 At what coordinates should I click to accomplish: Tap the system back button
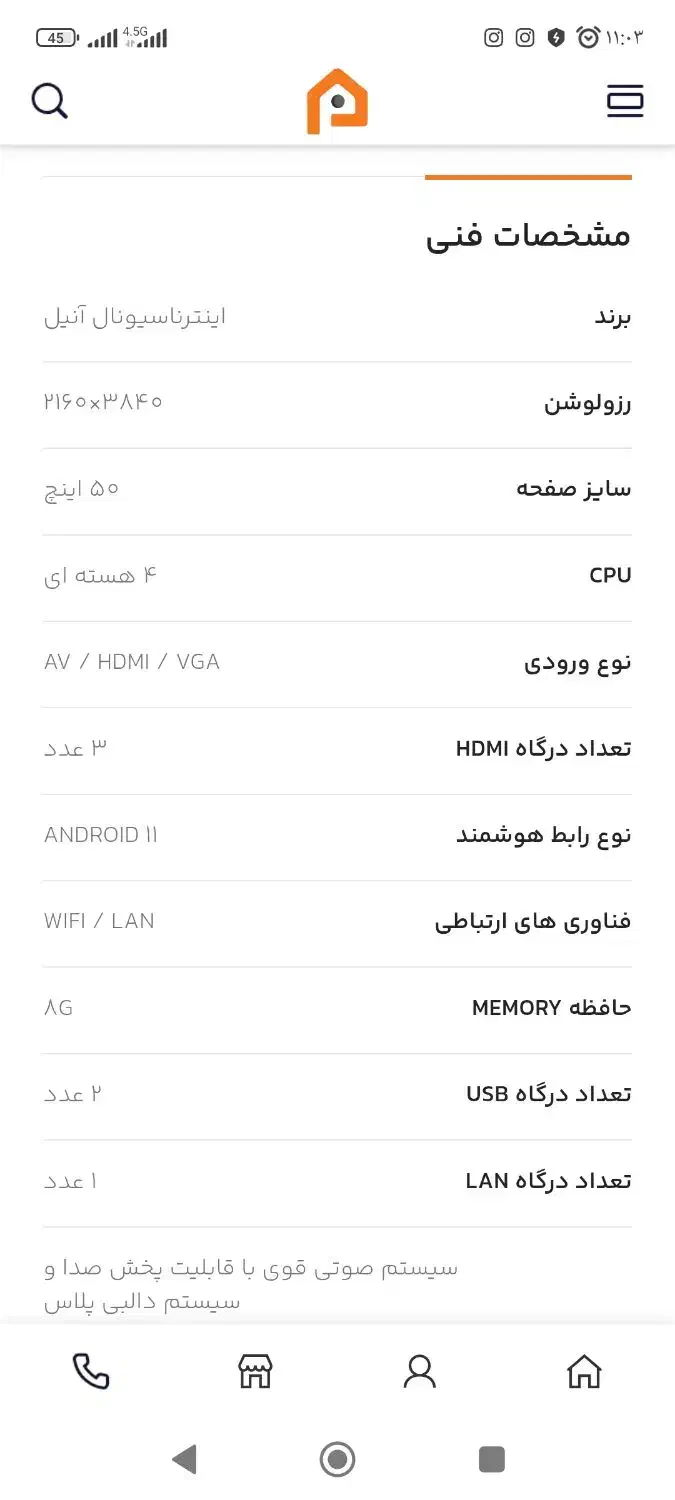(184, 1460)
